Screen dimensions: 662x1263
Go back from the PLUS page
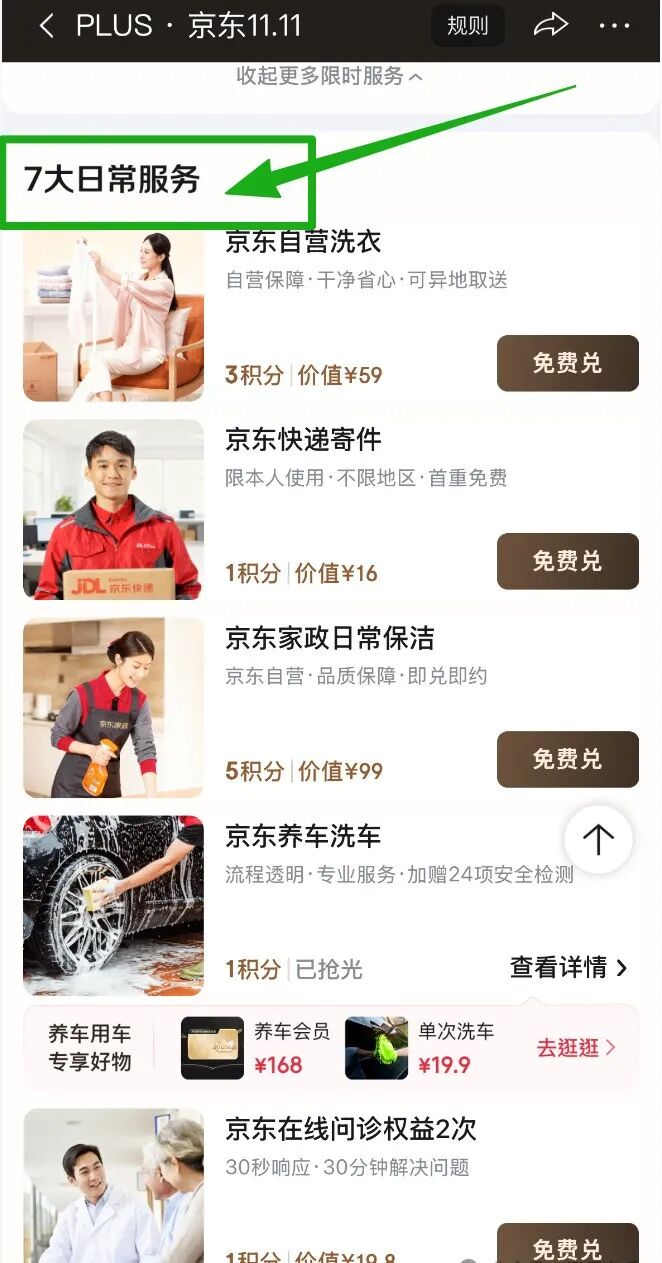(x=46, y=26)
